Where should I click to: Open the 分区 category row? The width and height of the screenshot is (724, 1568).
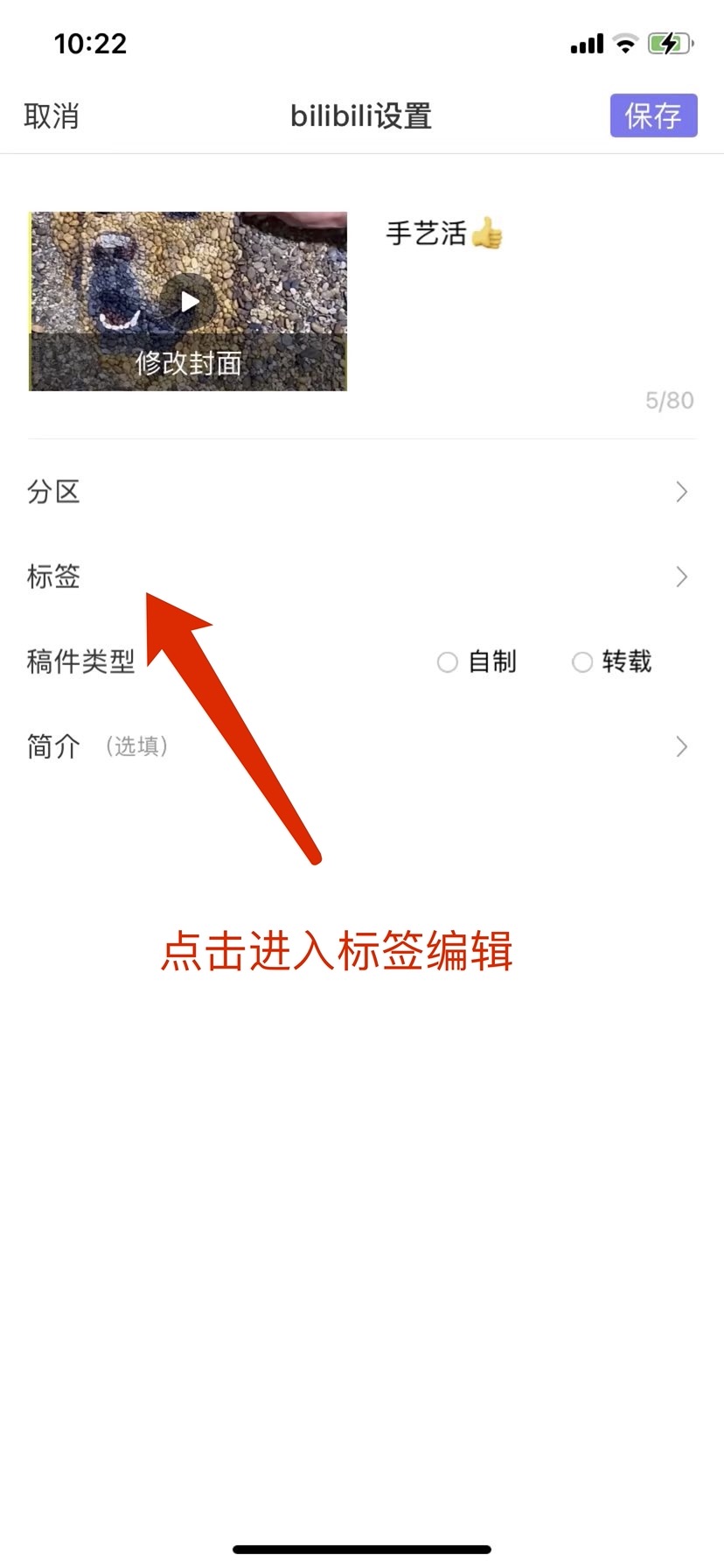coord(361,492)
